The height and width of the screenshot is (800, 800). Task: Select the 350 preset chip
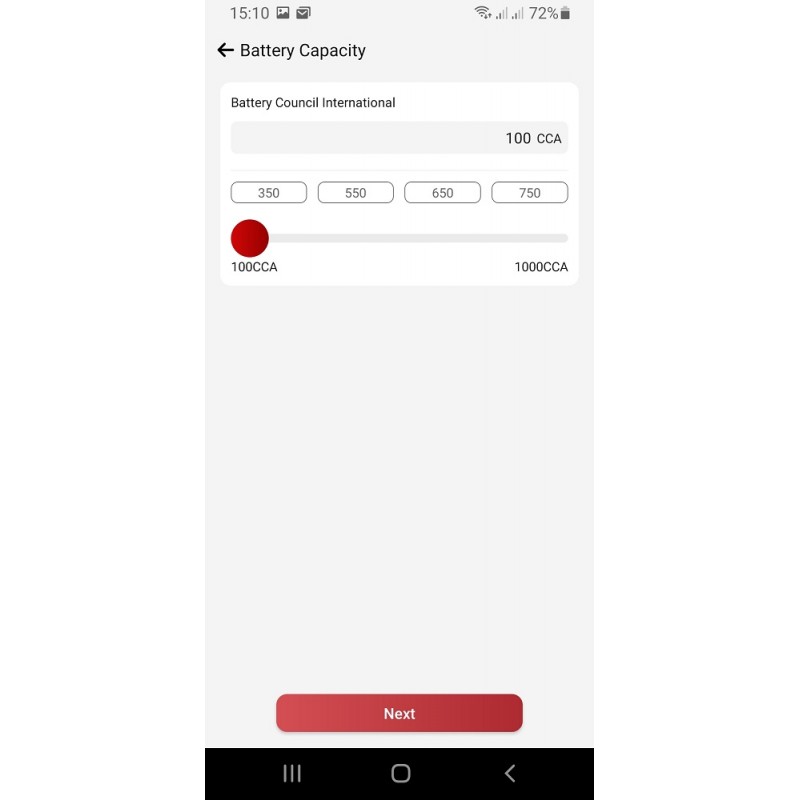pyautogui.click(x=268, y=193)
